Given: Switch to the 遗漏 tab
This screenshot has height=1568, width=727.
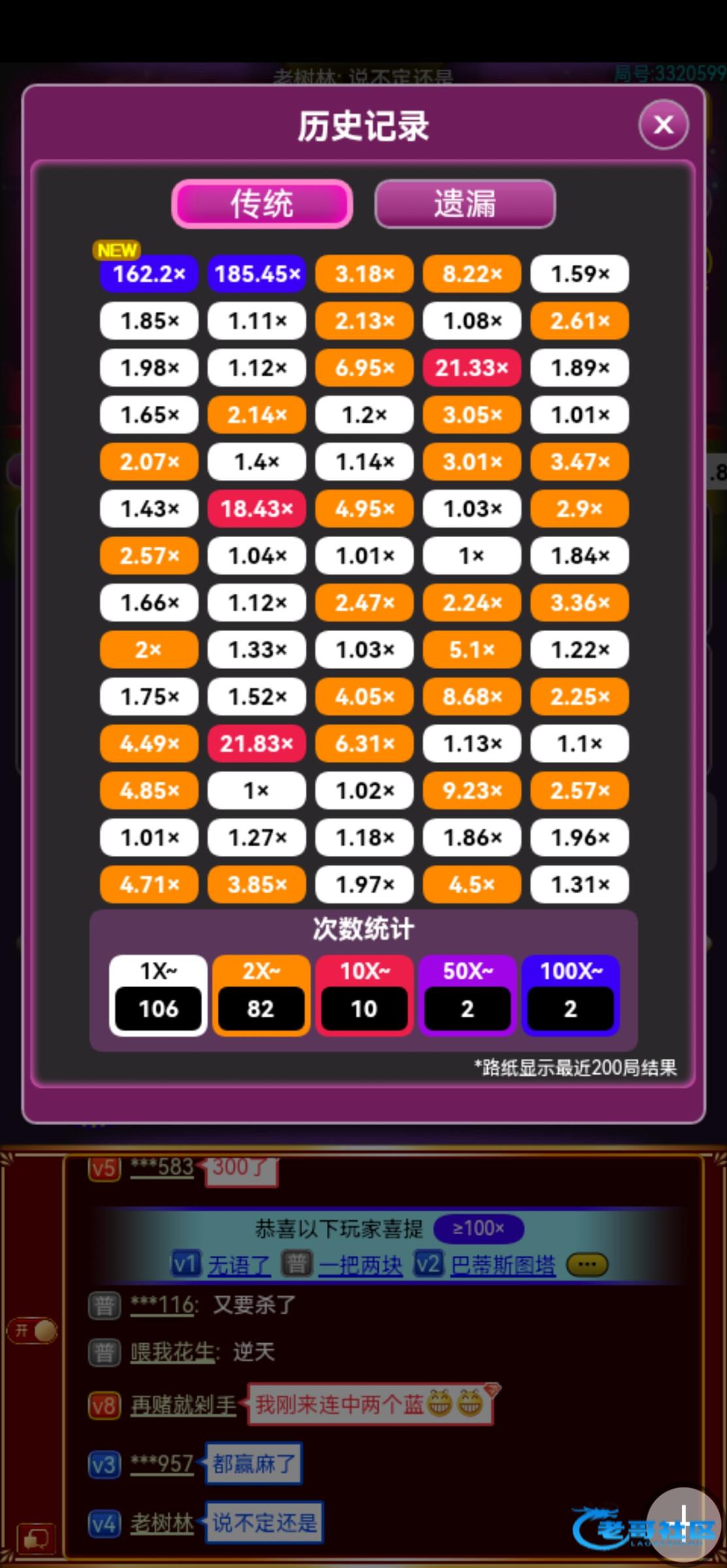Looking at the screenshot, I should [465, 204].
